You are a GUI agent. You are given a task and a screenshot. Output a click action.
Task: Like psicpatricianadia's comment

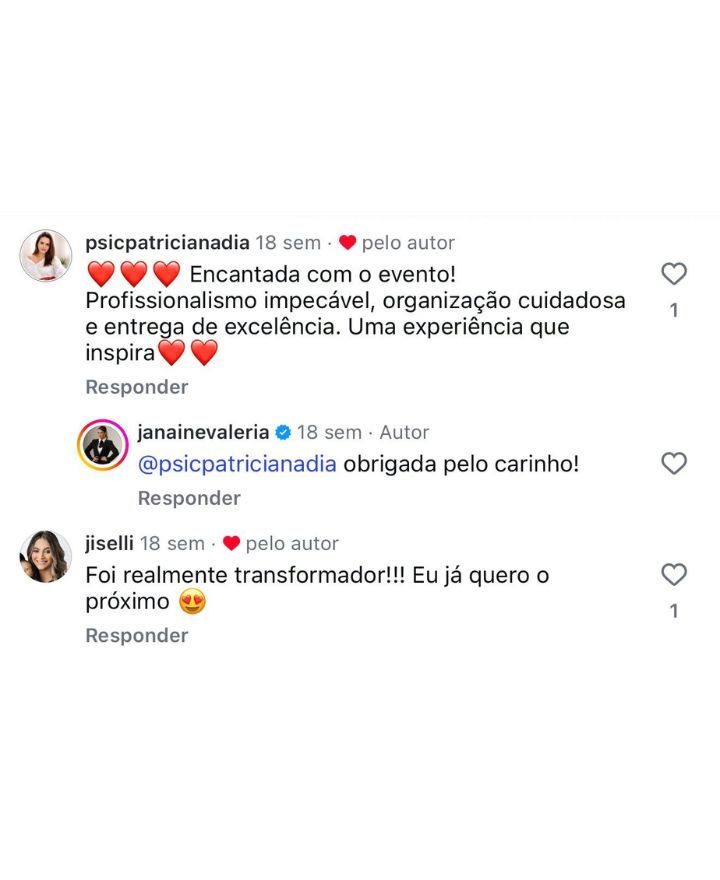(x=675, y=274)
